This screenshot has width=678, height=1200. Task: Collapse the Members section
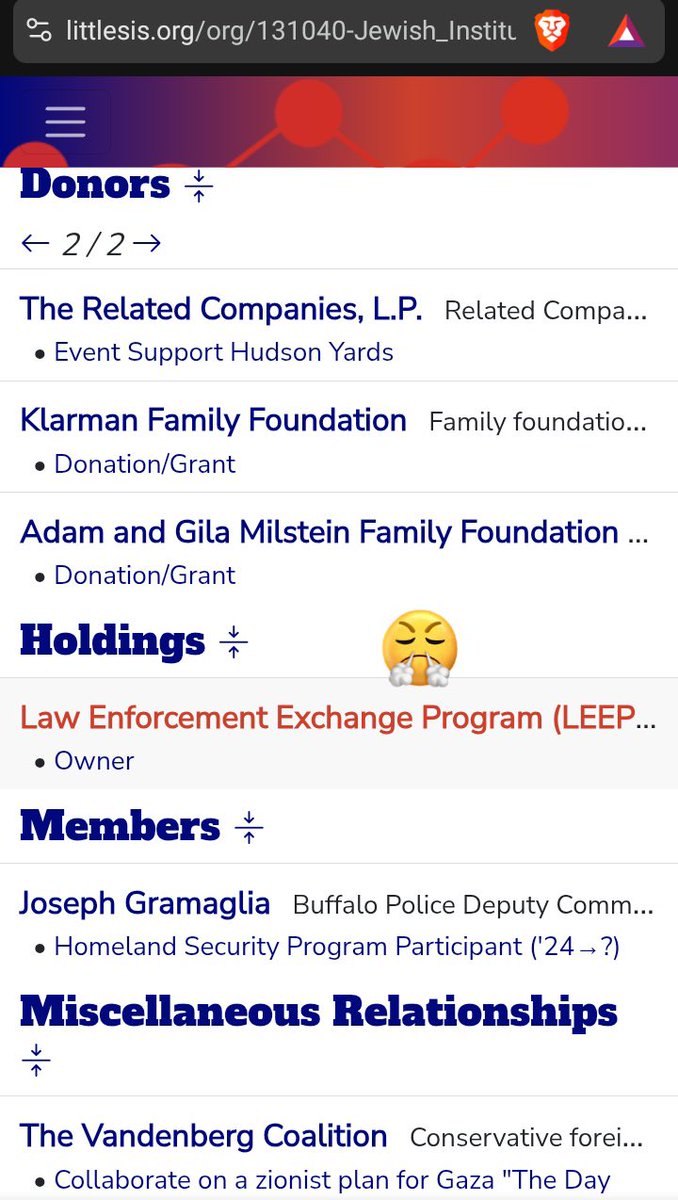pos(249,828)
